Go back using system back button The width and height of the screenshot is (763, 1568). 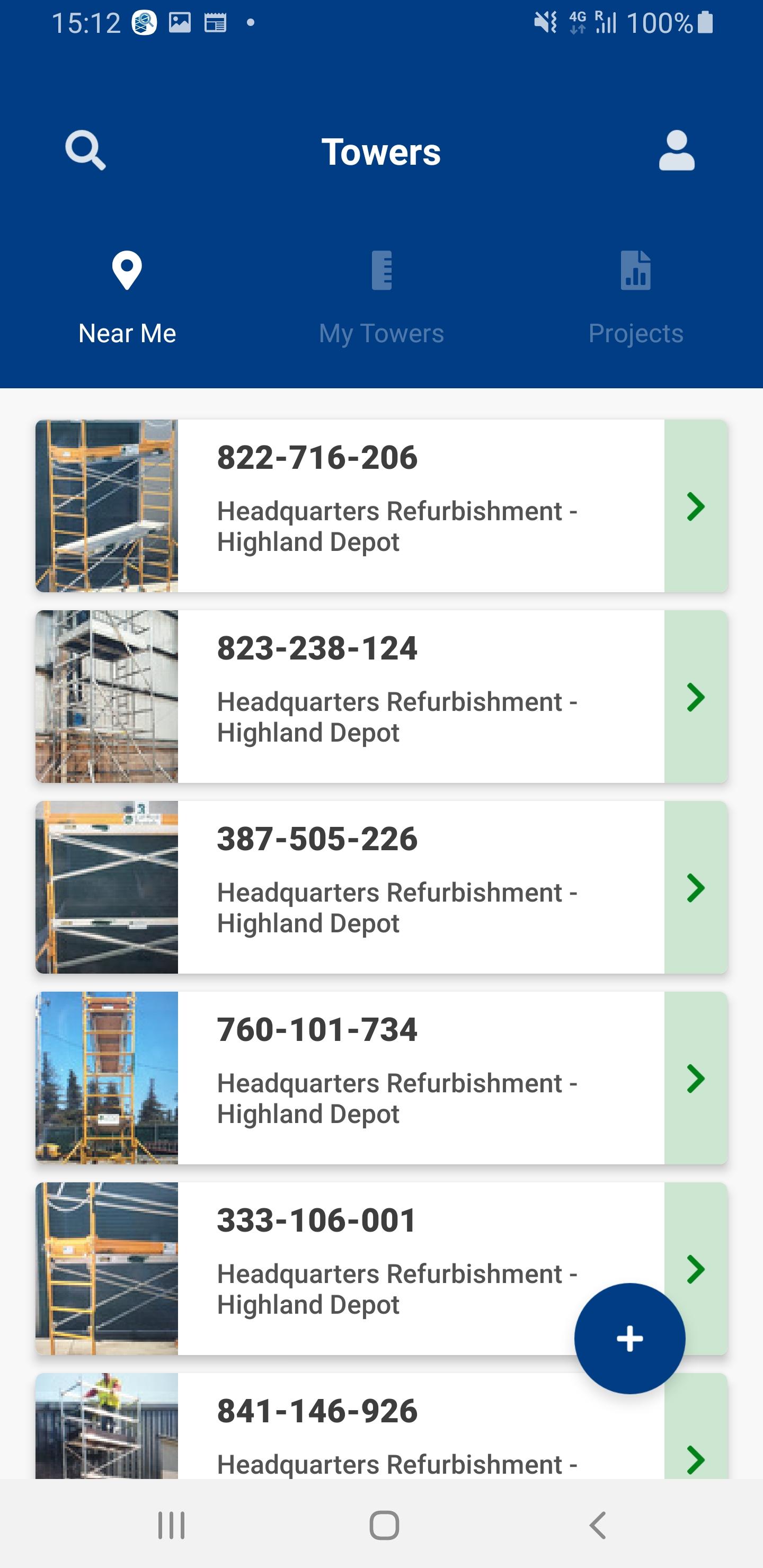pyautogui.click(x=598, y=1525)
